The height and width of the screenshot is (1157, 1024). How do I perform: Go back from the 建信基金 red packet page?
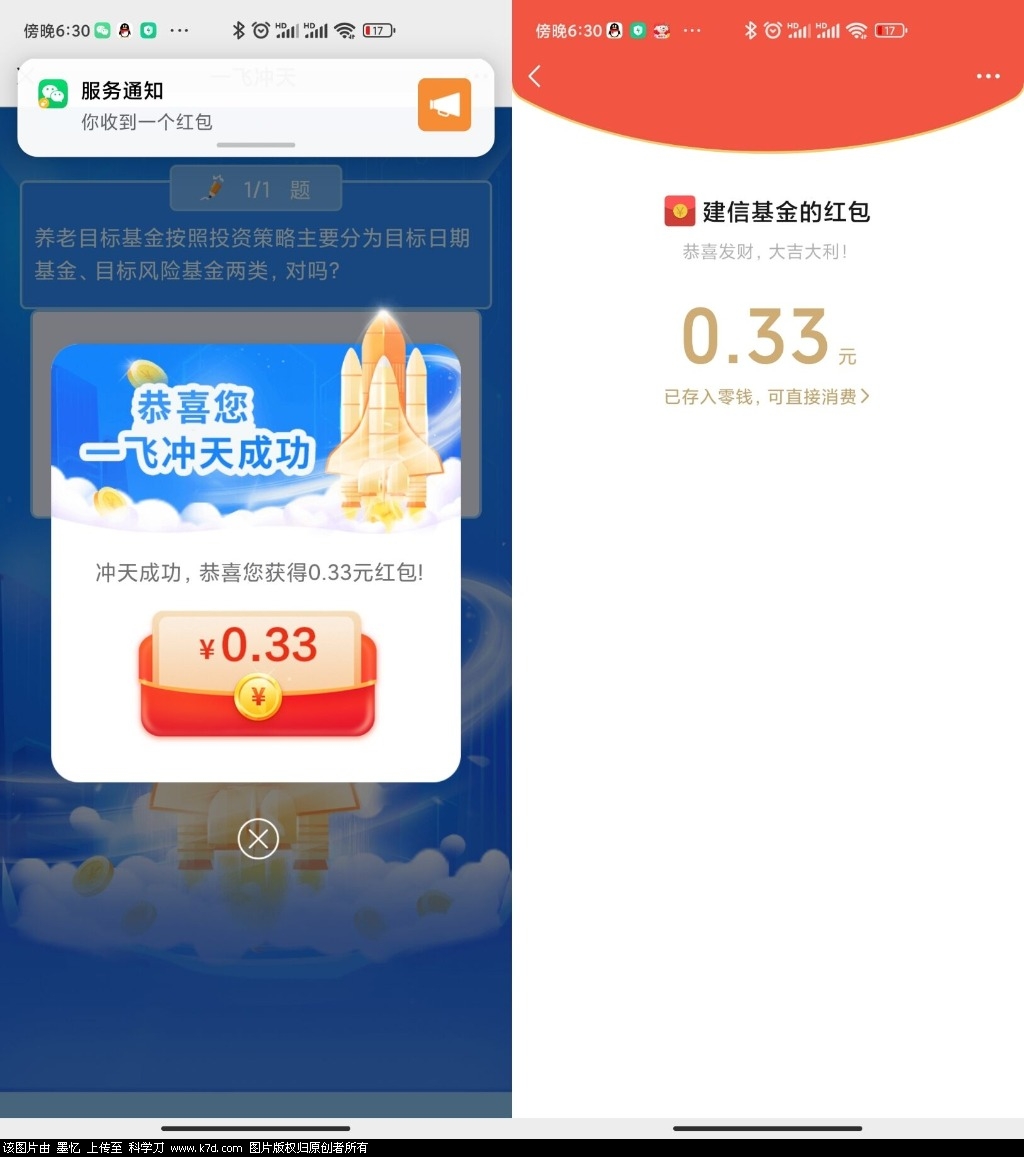click(x=535, y=76)
